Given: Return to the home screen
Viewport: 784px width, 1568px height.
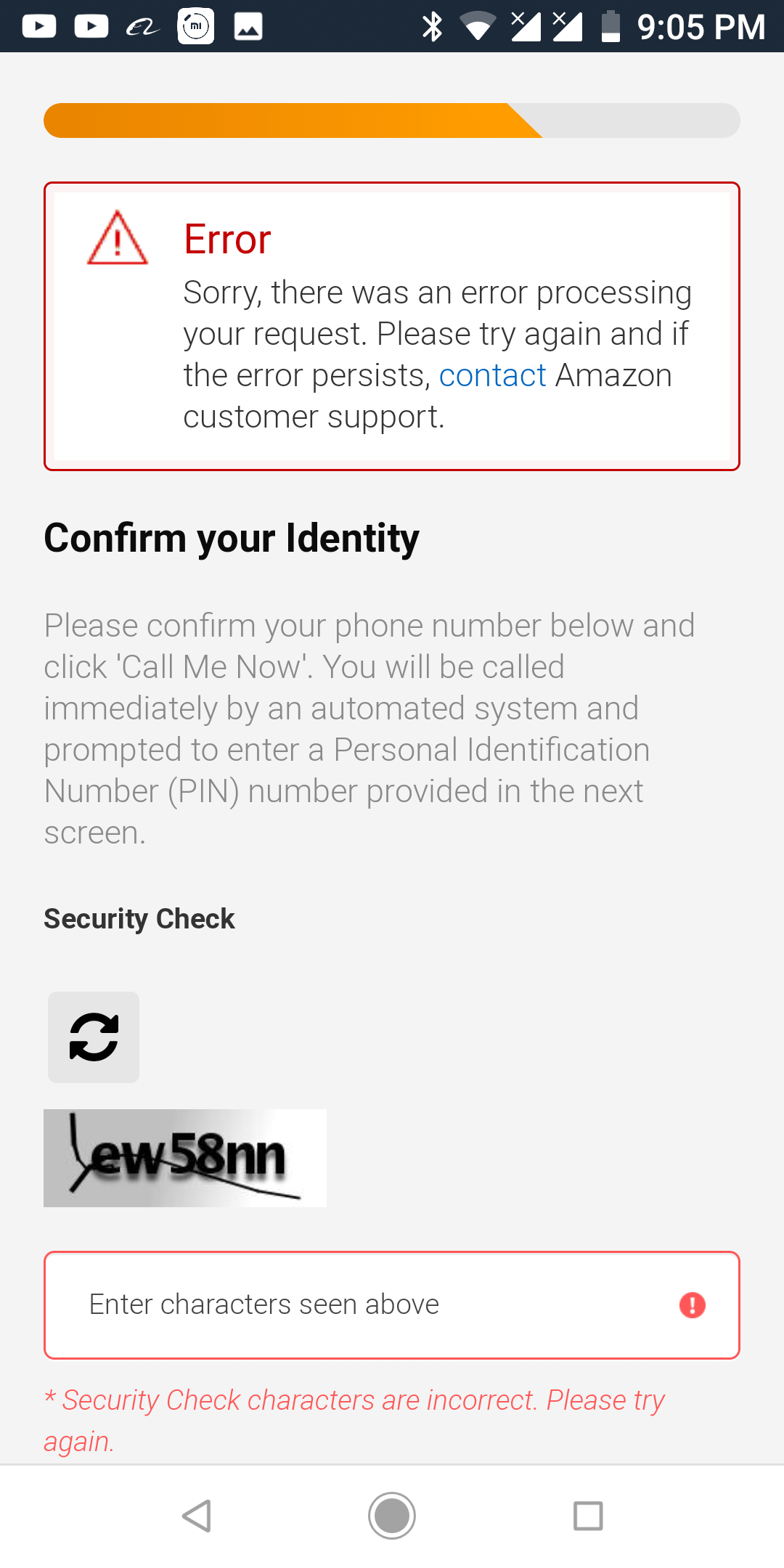Looking at the screenshot, I should 392,1516.
